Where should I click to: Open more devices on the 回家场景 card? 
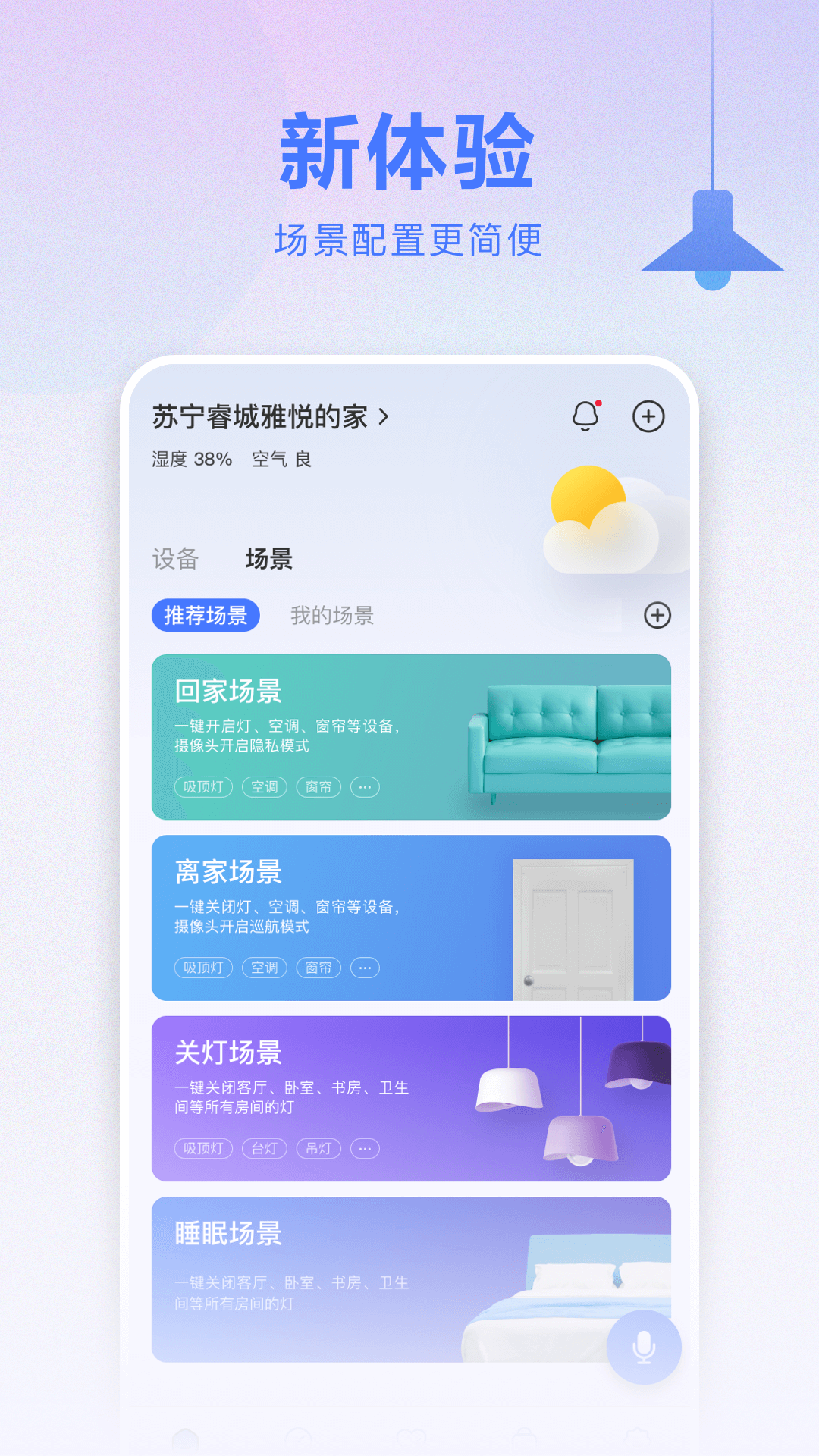point(365,787)
